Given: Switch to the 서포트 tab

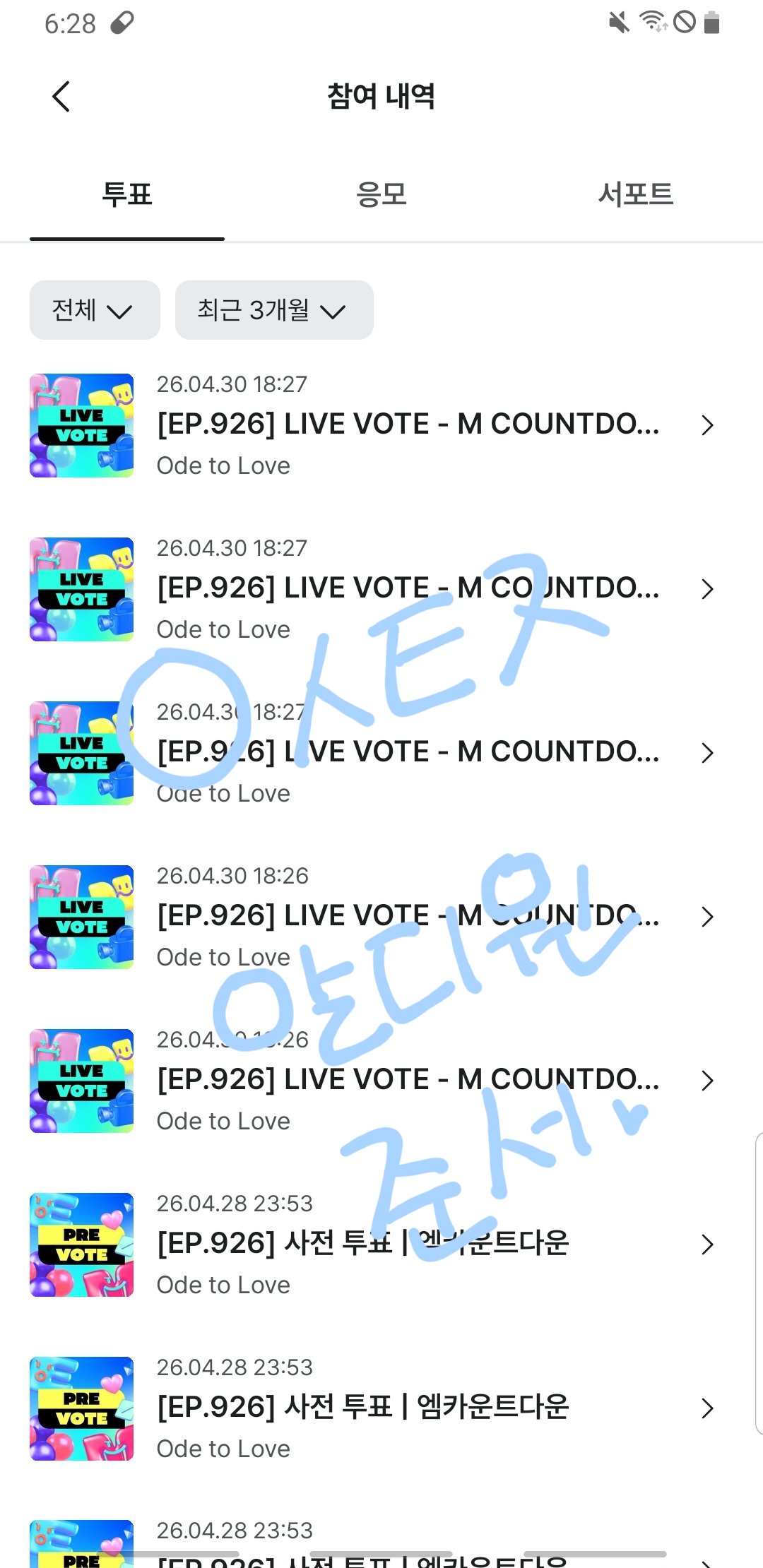Looking at the screenshot, I should coord(636,194).
